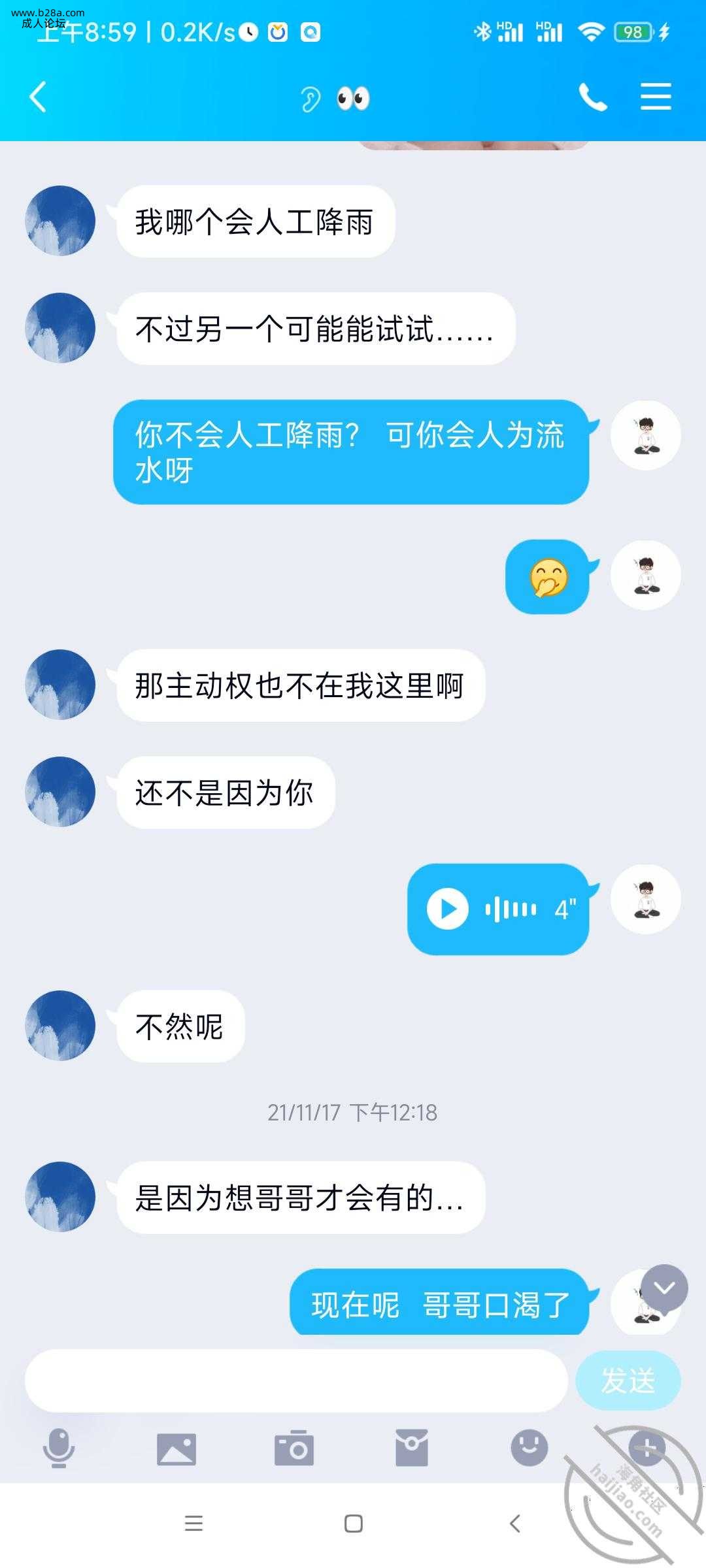Open contact avatar beside 我哪个会人工降雨

tap(60, 221)
